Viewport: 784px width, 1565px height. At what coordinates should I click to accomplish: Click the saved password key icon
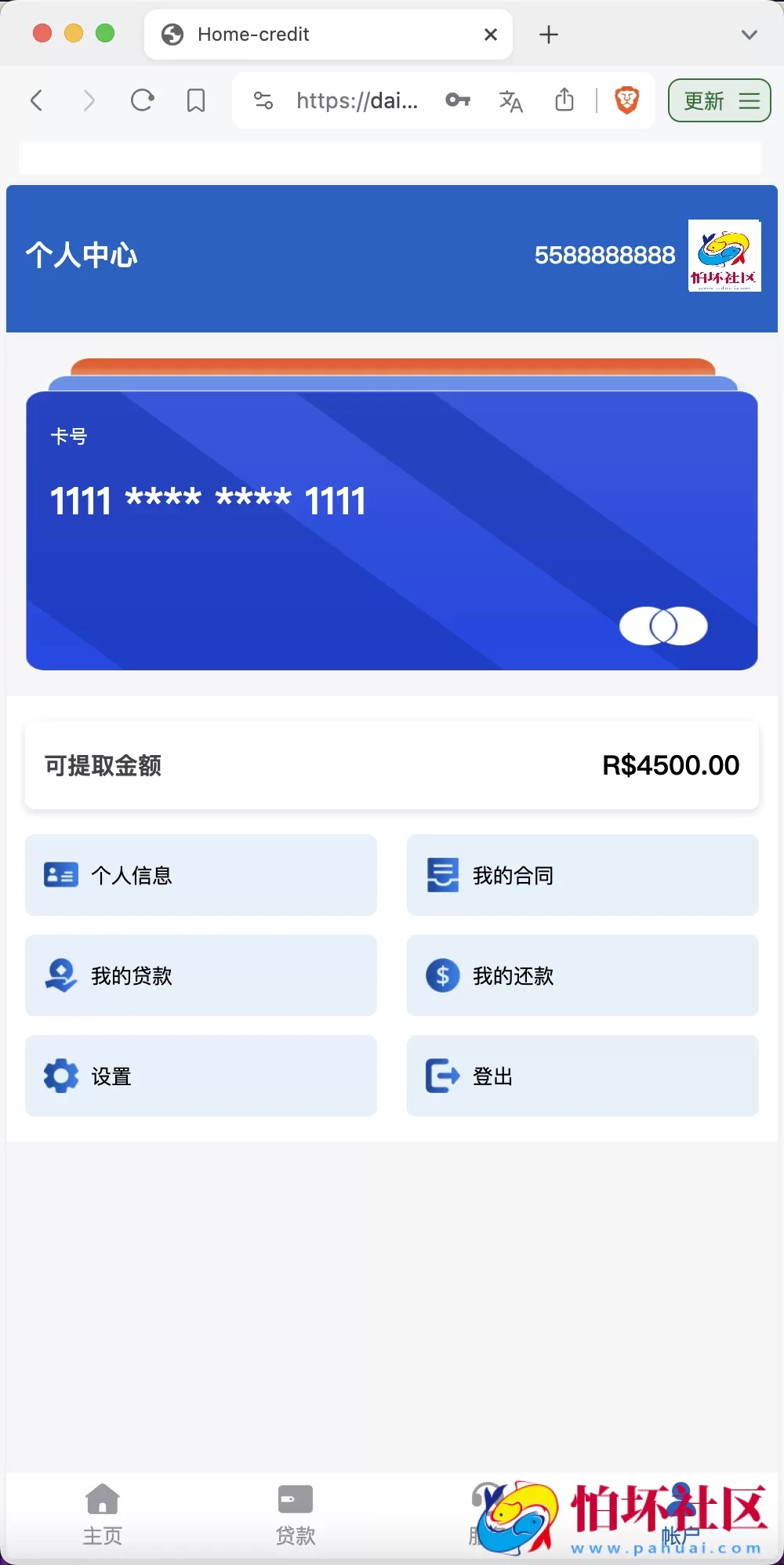[457, 100]
